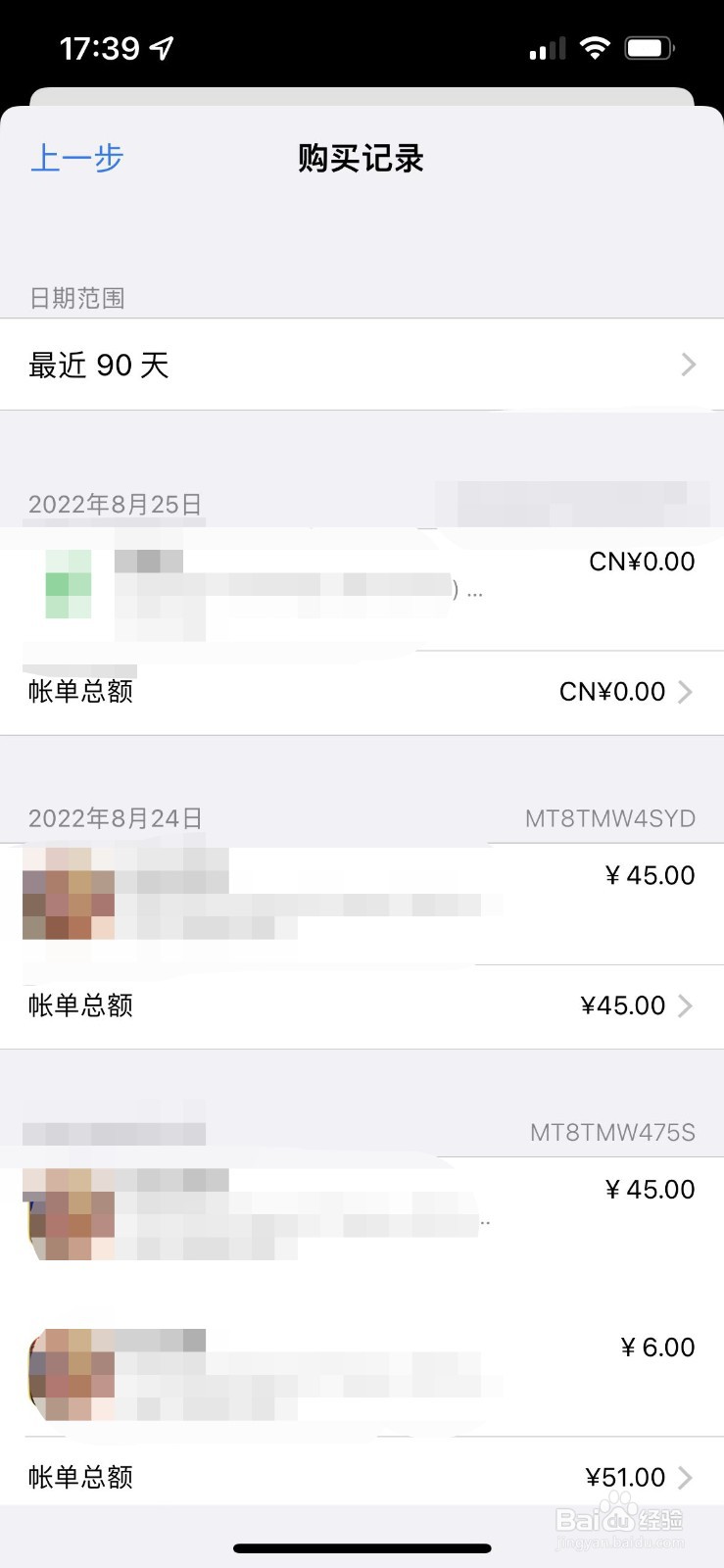Open the ¥51.00 帐单总额 bill details
The height and width of the screenshot is (1568, 724).
tap(362, 1477)
